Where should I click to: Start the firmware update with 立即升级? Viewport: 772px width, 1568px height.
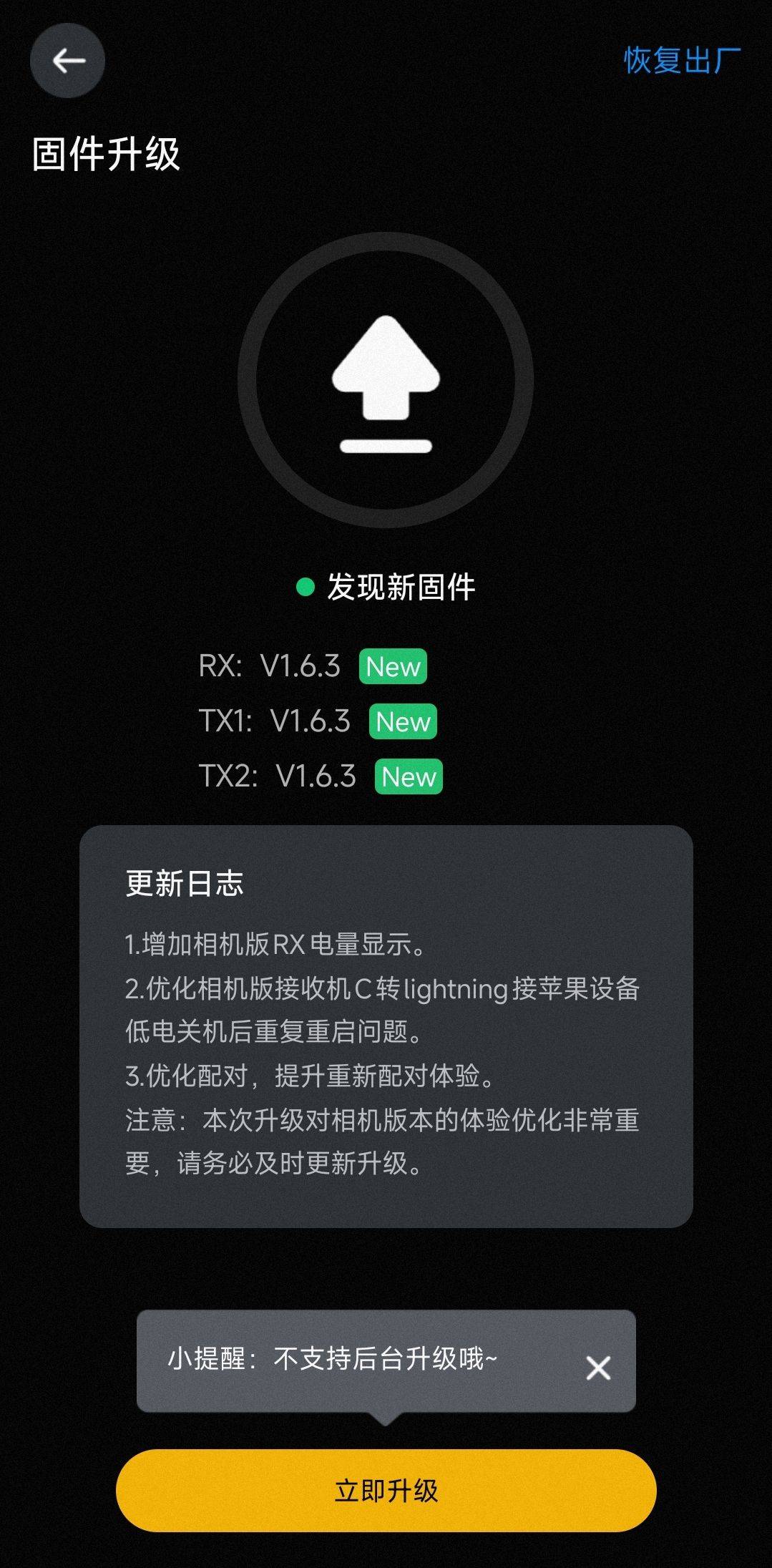coord(386,1490)
